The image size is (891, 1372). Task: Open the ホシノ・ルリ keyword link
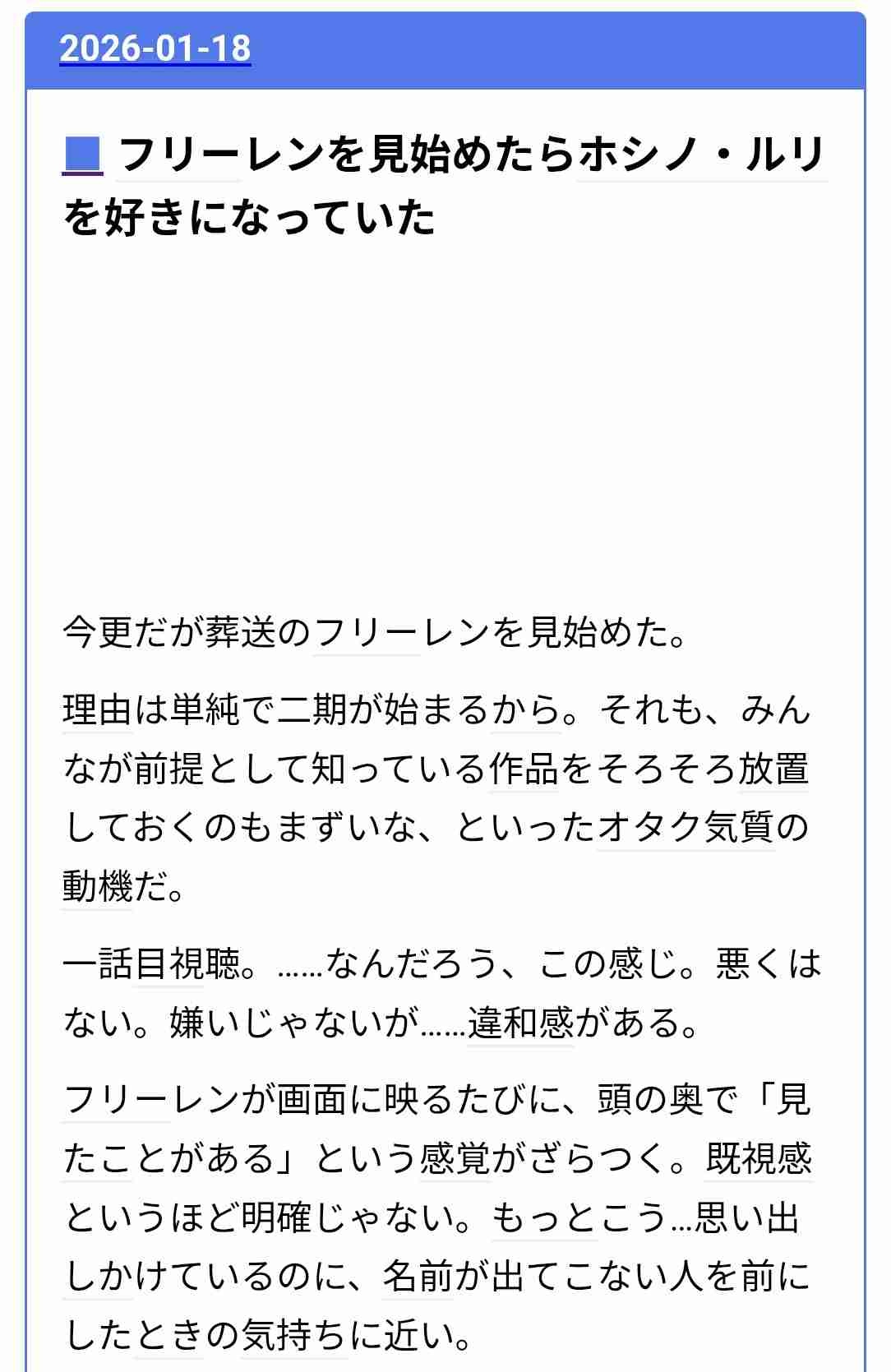[x=701, y=155]
